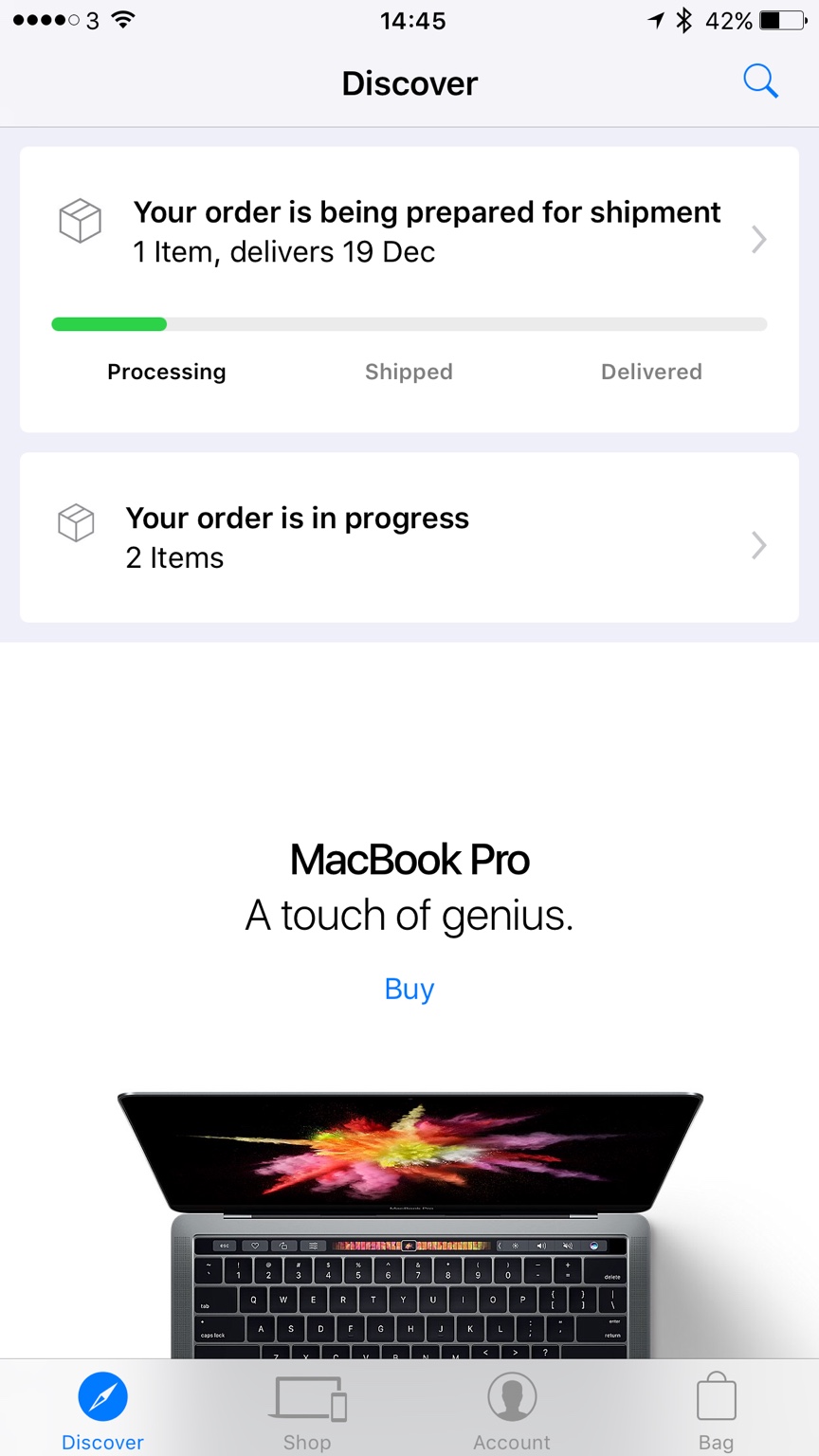Open the search magnifier icon
This screenshot has height=1456, width=819.
coord(760,82)
